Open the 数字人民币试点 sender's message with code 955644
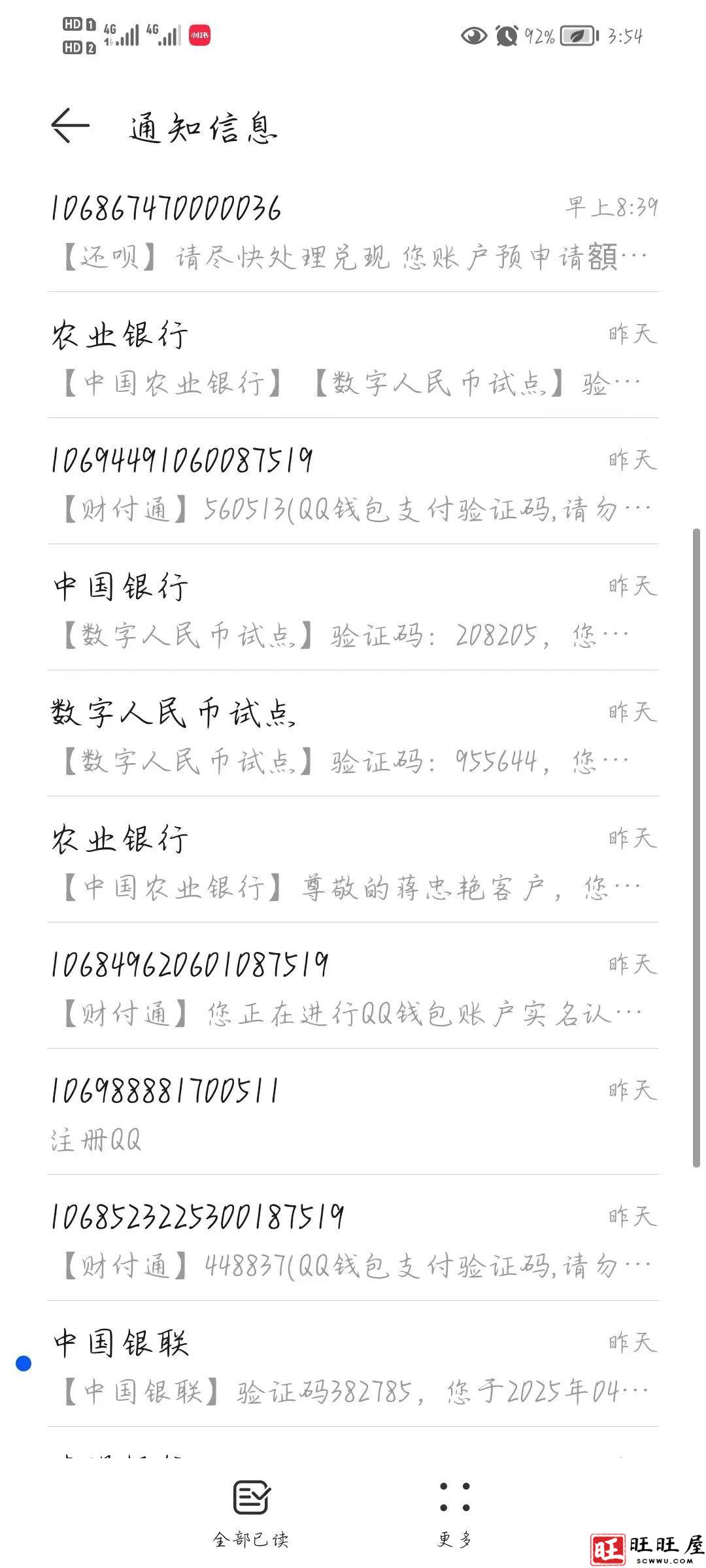Screen dimensions: 706x1568 [x=353, y=736]
